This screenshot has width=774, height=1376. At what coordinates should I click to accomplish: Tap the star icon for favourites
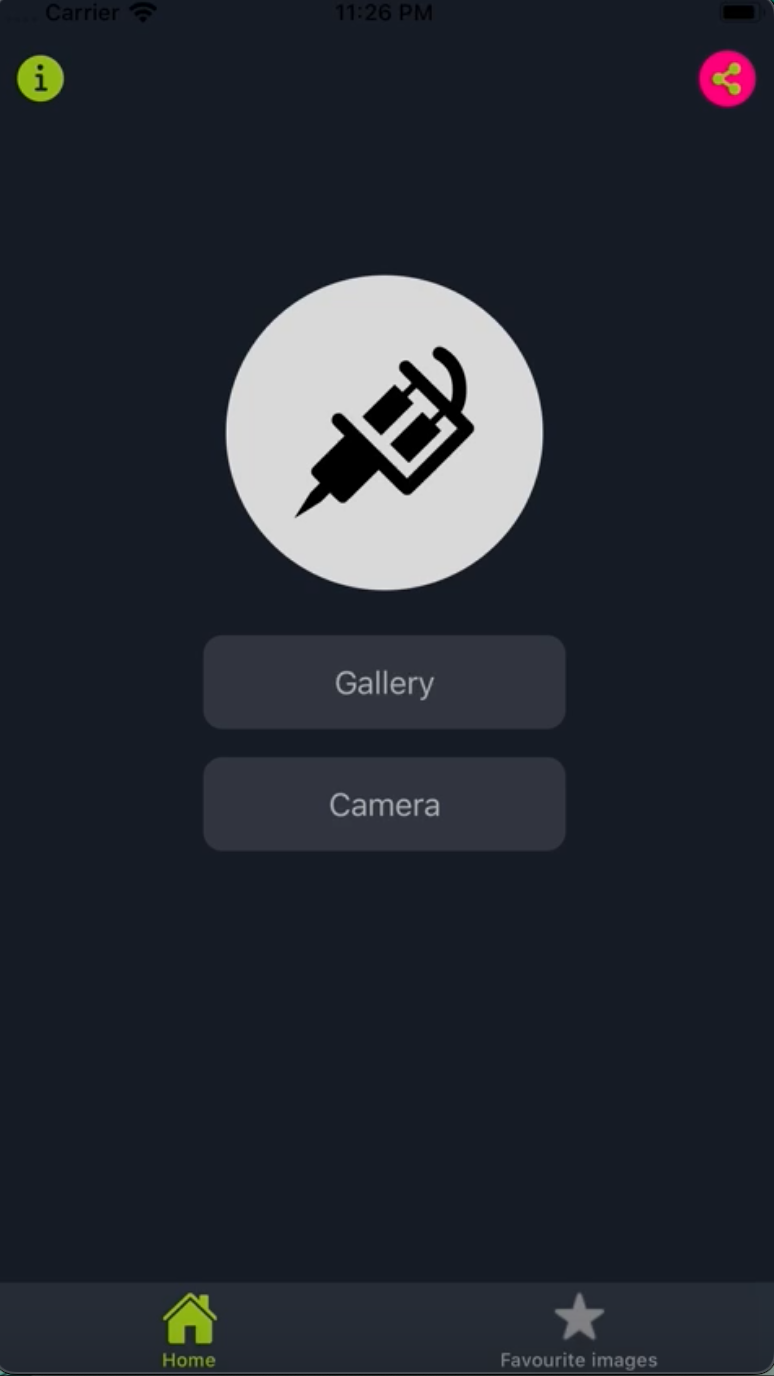point(579,1316)
